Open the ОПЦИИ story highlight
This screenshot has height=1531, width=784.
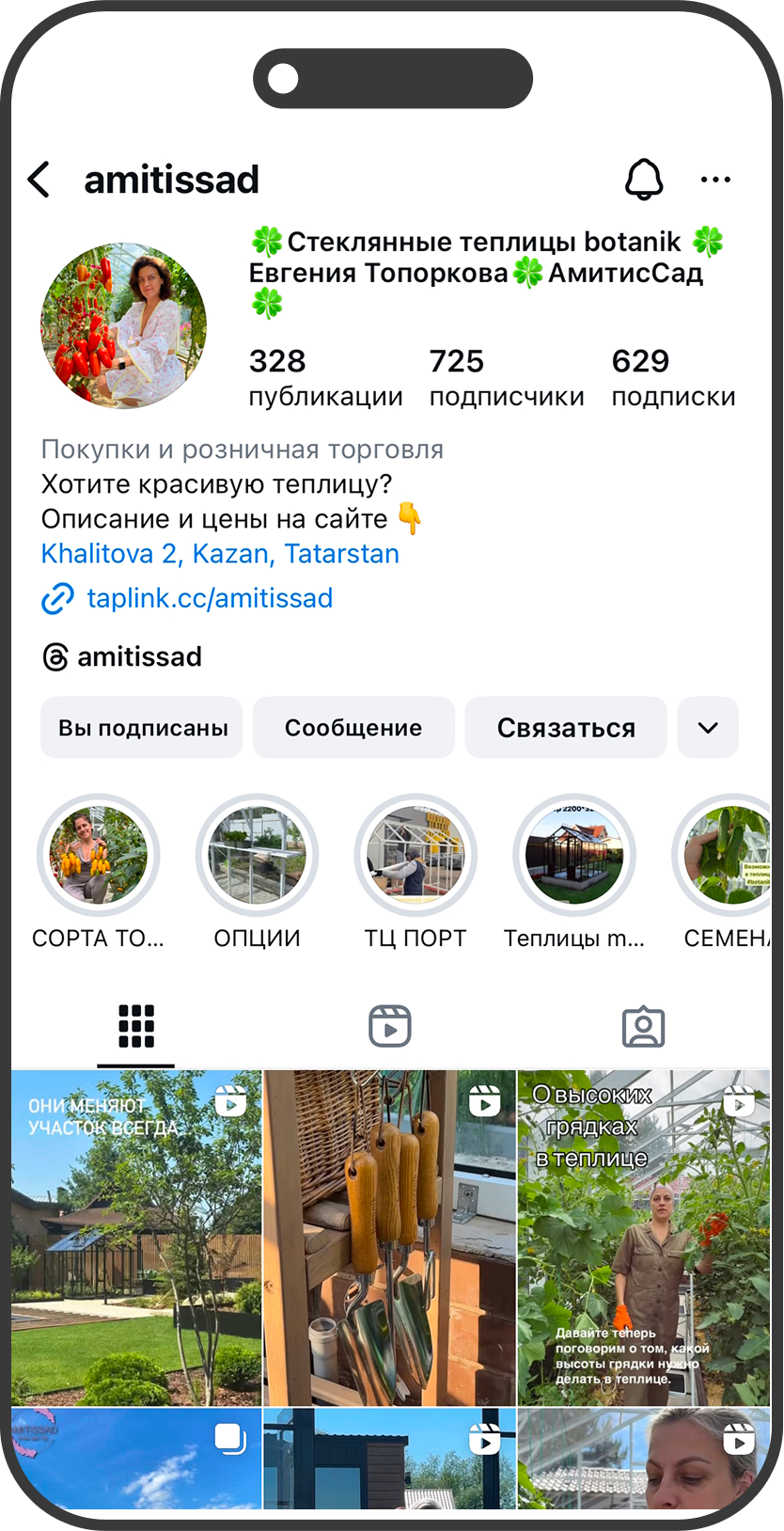pos(257,856)
